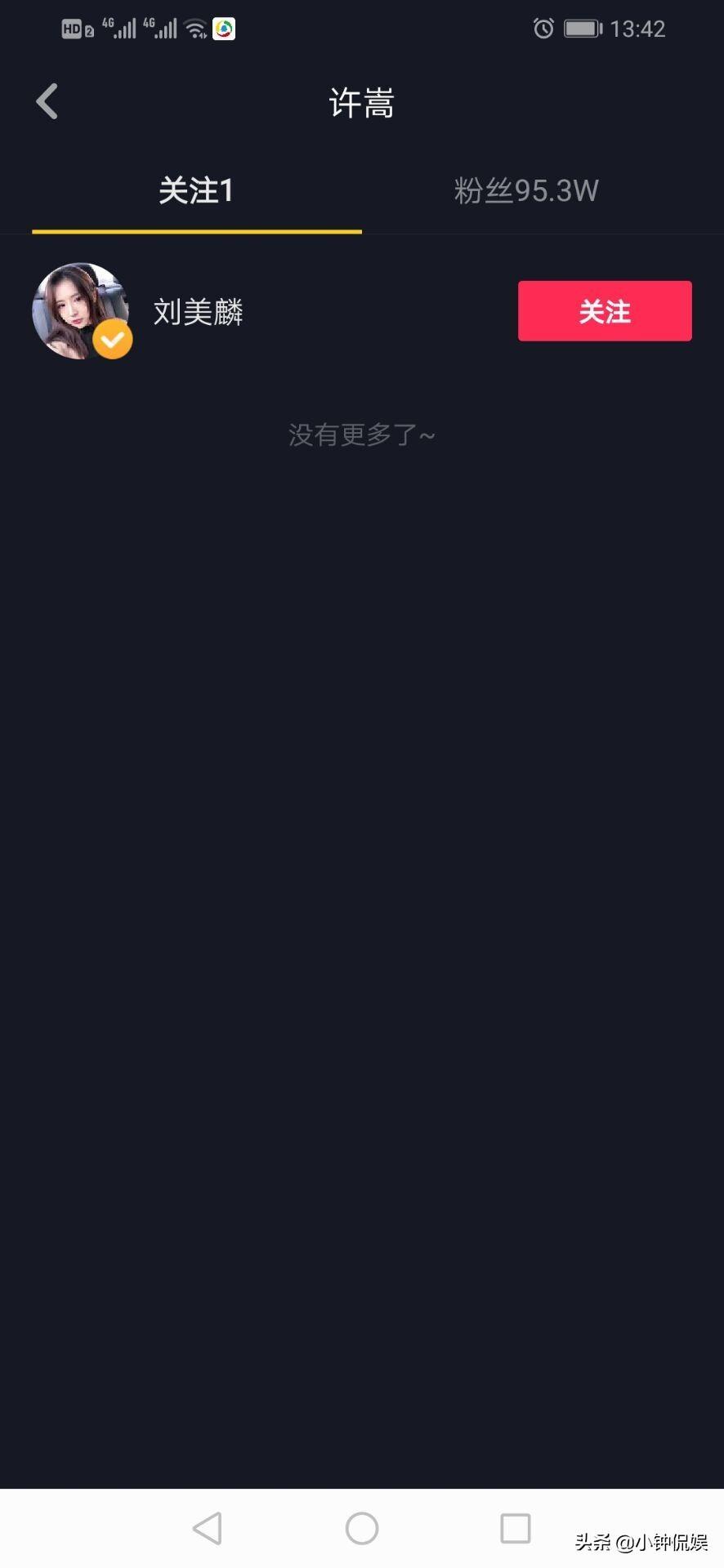Image resolution: width=724 pixels, height=1568 pixels.
Task: Open 刘美麟's profile row
Action: coord(199,312)
